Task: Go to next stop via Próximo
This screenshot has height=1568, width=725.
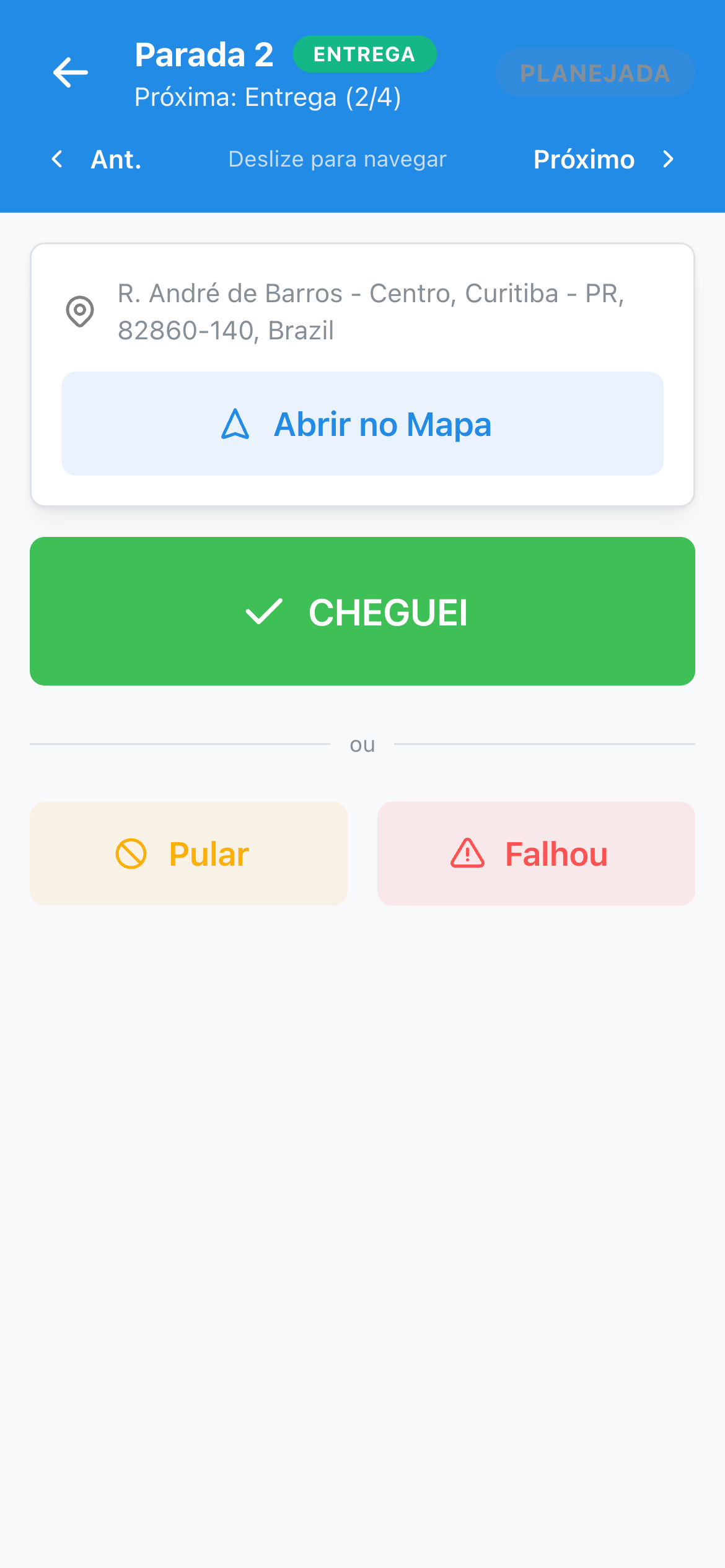Action: coord(584,159)
